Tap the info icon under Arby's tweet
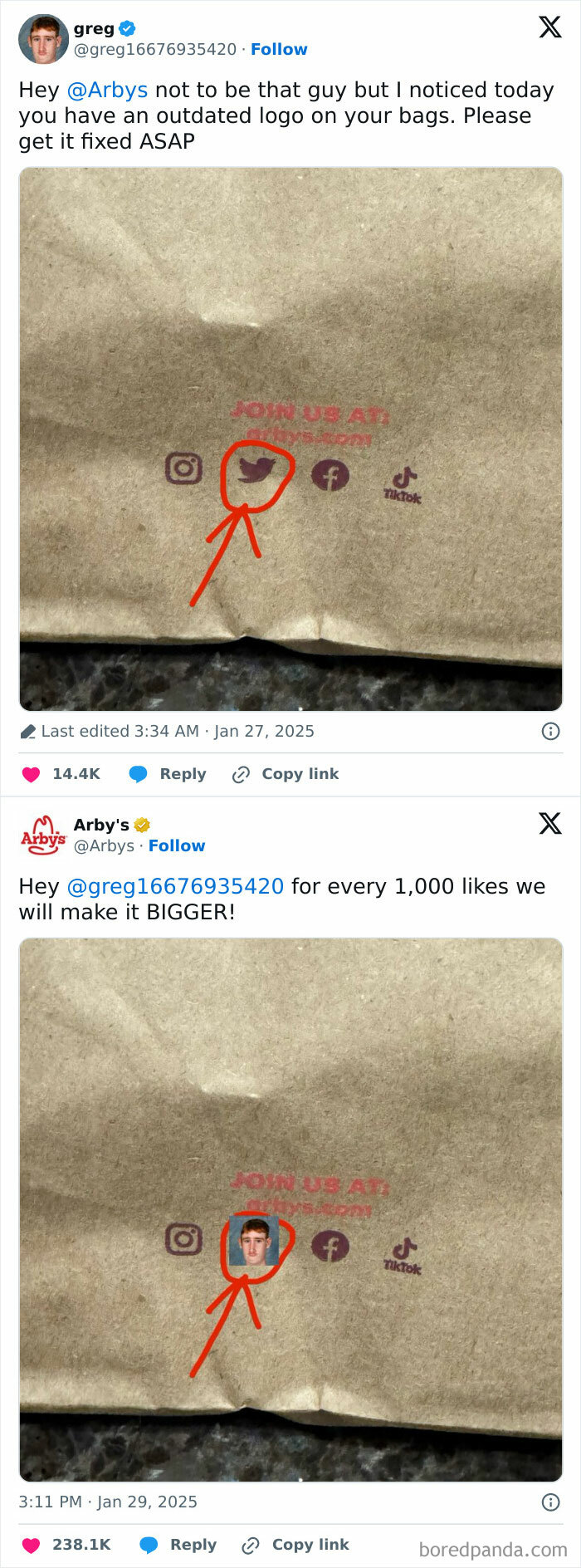Image resolution: width=581 pixels, height=1568 pixels. 550,1502
